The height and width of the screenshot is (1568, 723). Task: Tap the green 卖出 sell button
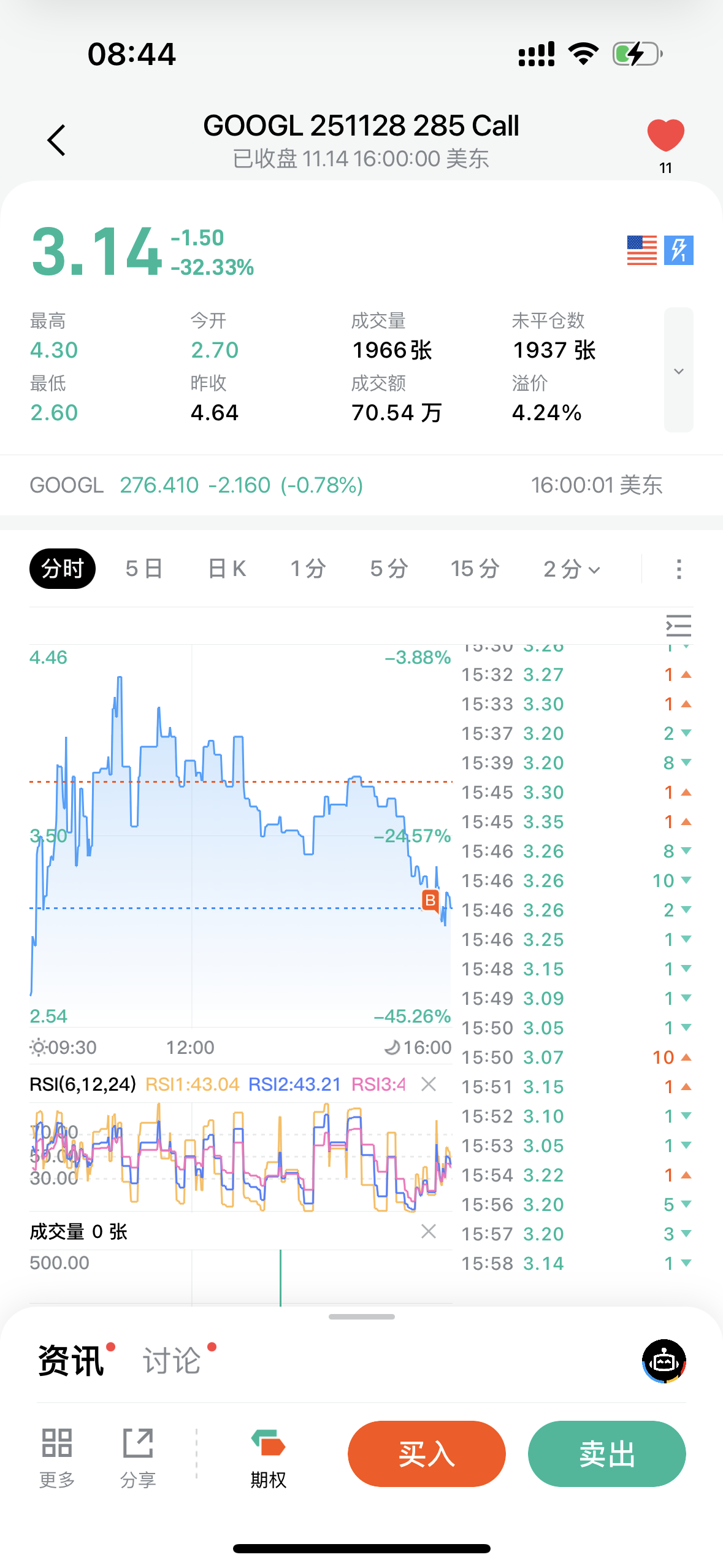[x=606, y=1454]
